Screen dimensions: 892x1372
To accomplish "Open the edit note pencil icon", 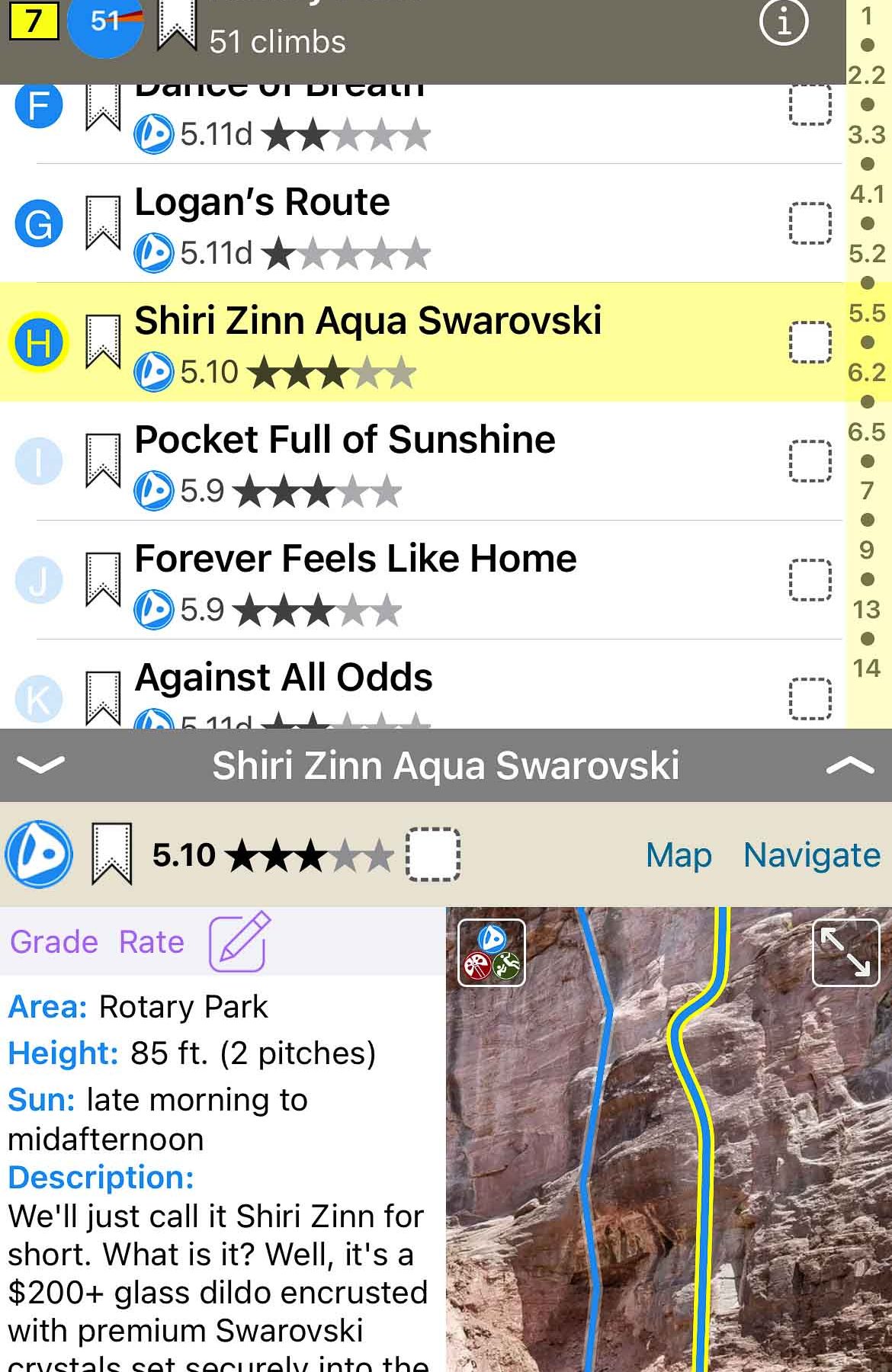I will tap(239, 942).
